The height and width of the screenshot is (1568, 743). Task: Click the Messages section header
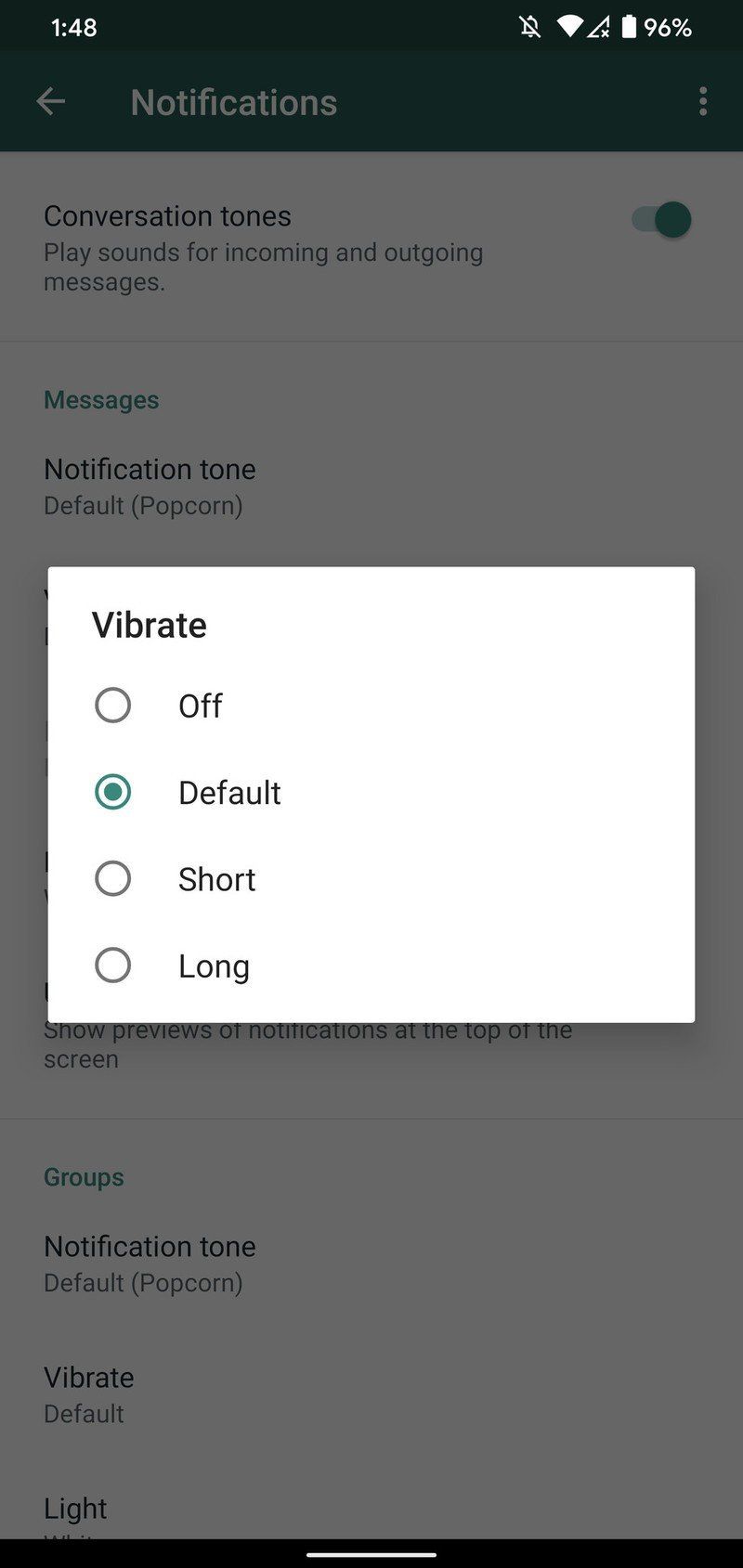tap(101, 399)
